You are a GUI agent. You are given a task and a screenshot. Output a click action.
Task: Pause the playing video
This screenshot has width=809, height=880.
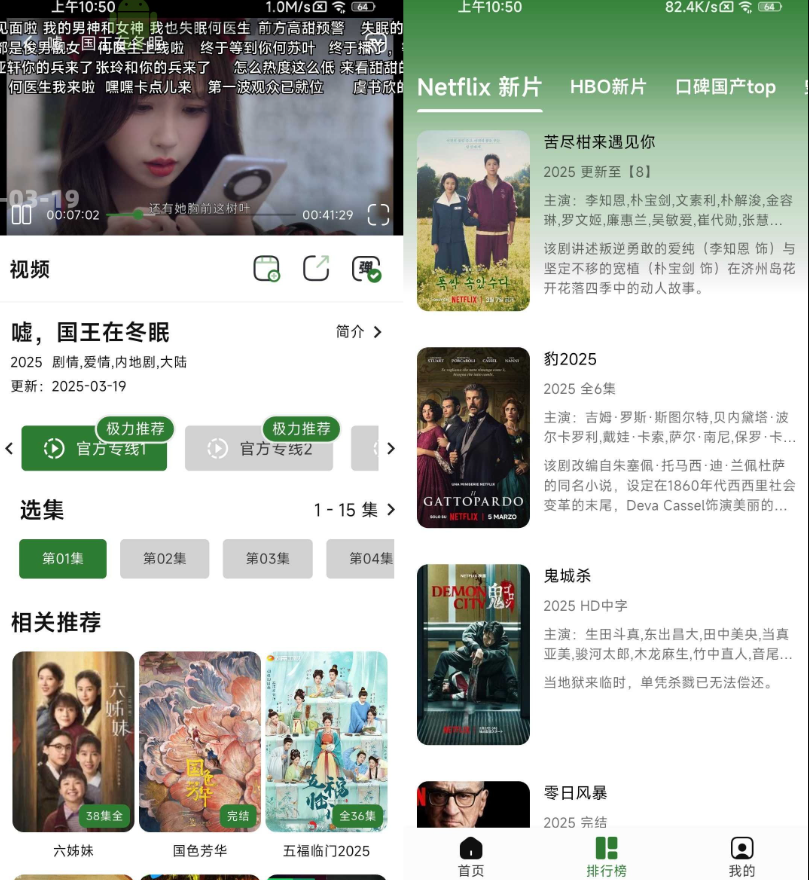tap(21, 215)
